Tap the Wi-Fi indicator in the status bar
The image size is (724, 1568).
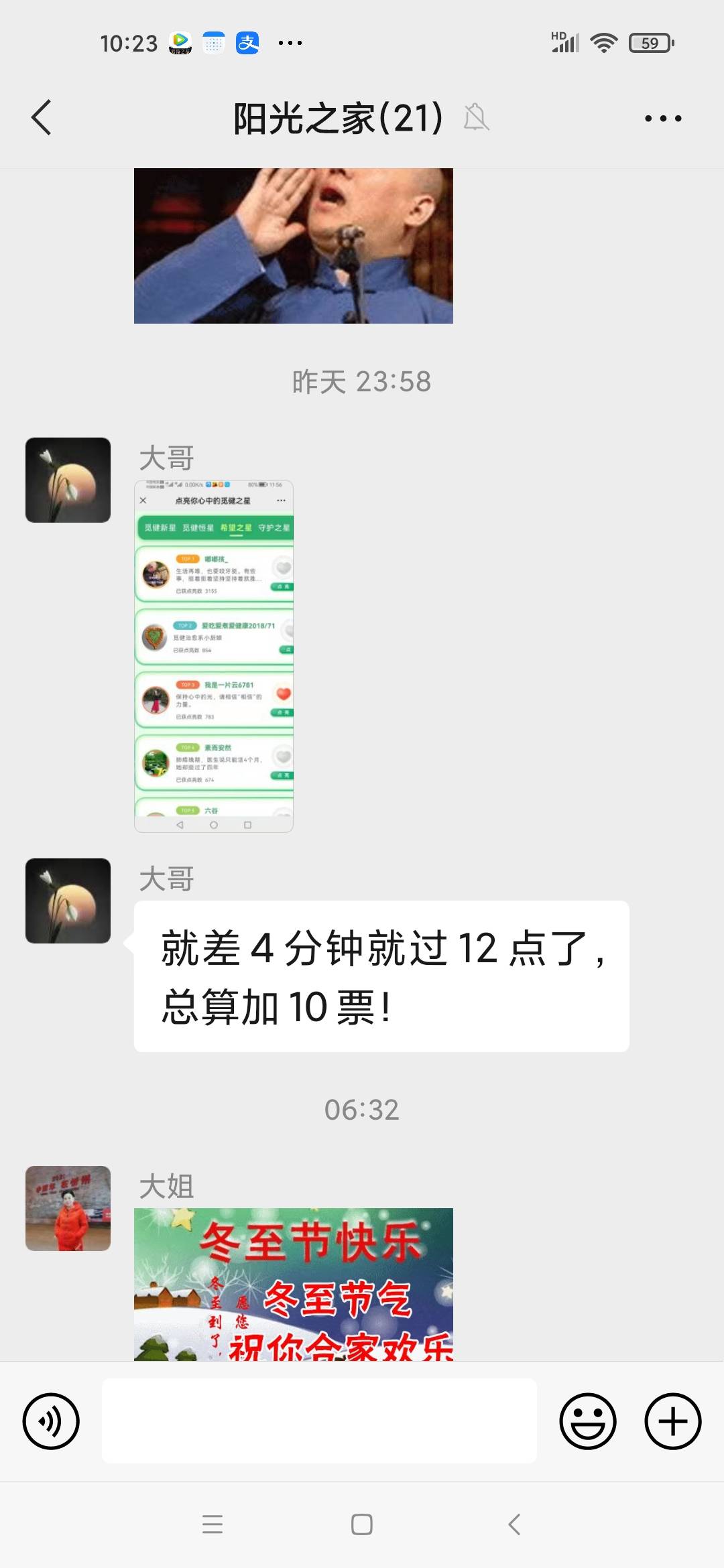[603, 42]
